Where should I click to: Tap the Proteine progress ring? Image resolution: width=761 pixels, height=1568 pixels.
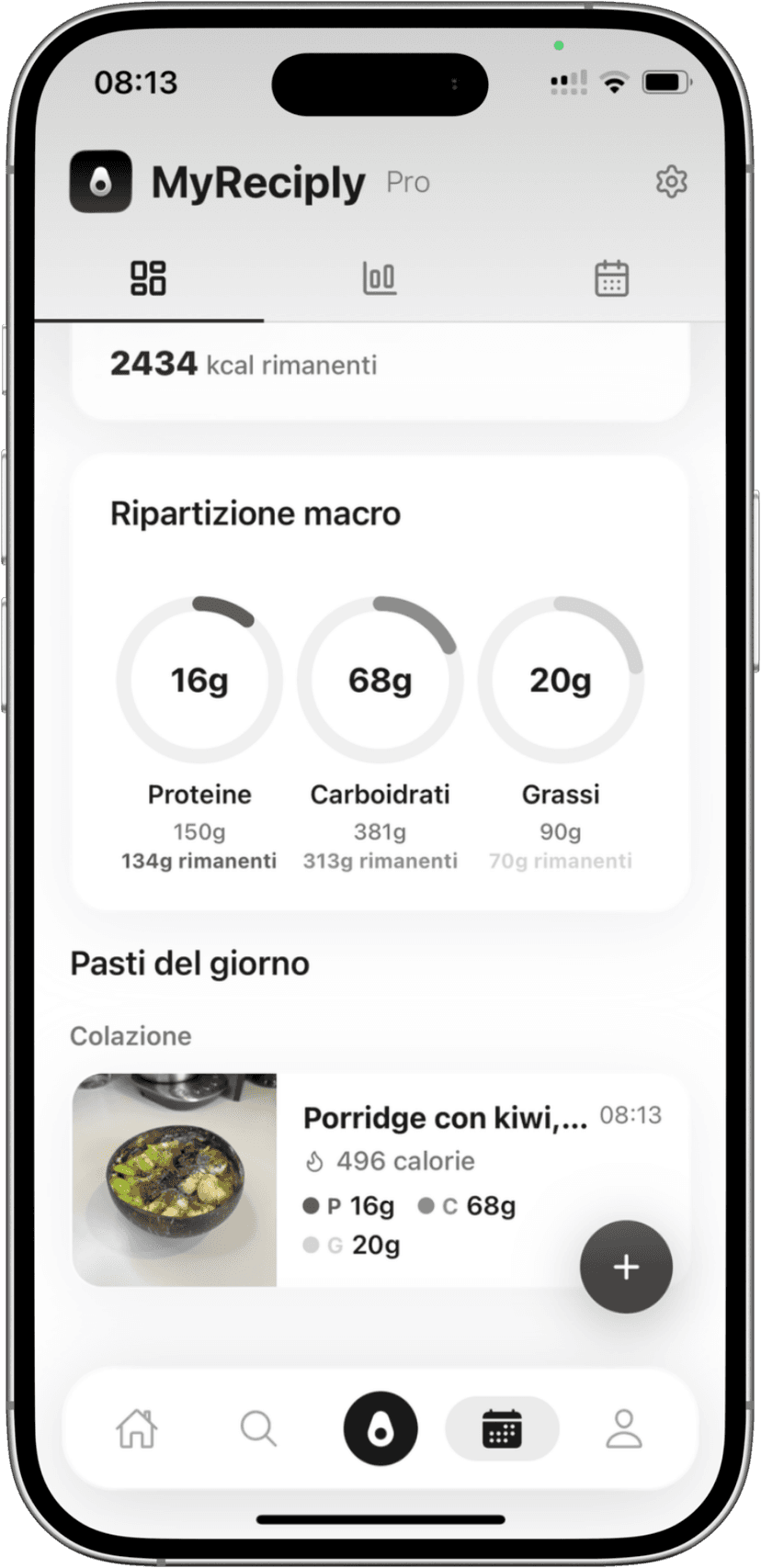(x=199, y=680)
